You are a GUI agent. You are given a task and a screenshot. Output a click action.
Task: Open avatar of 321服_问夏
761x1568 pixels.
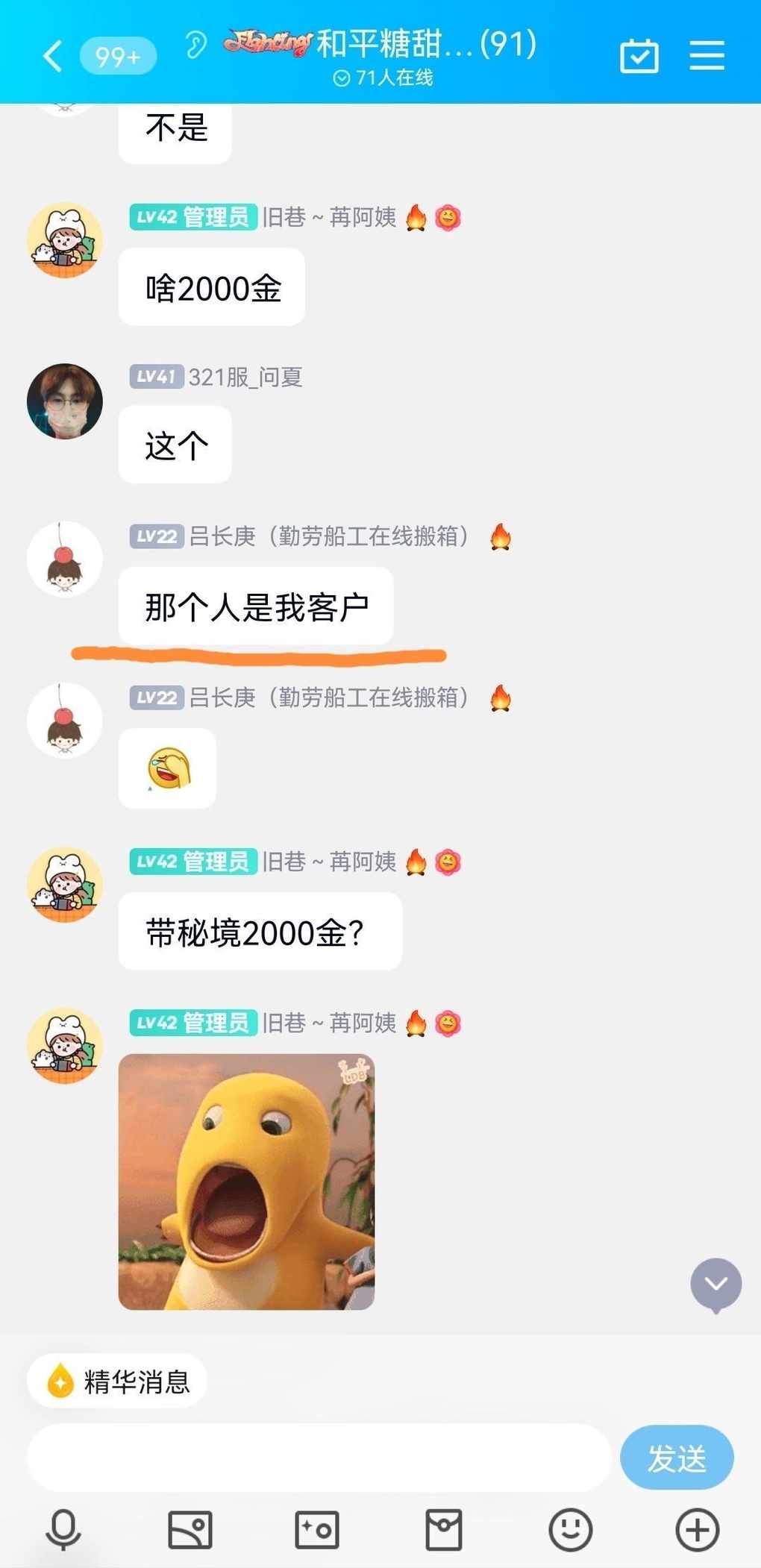point(65,401)
